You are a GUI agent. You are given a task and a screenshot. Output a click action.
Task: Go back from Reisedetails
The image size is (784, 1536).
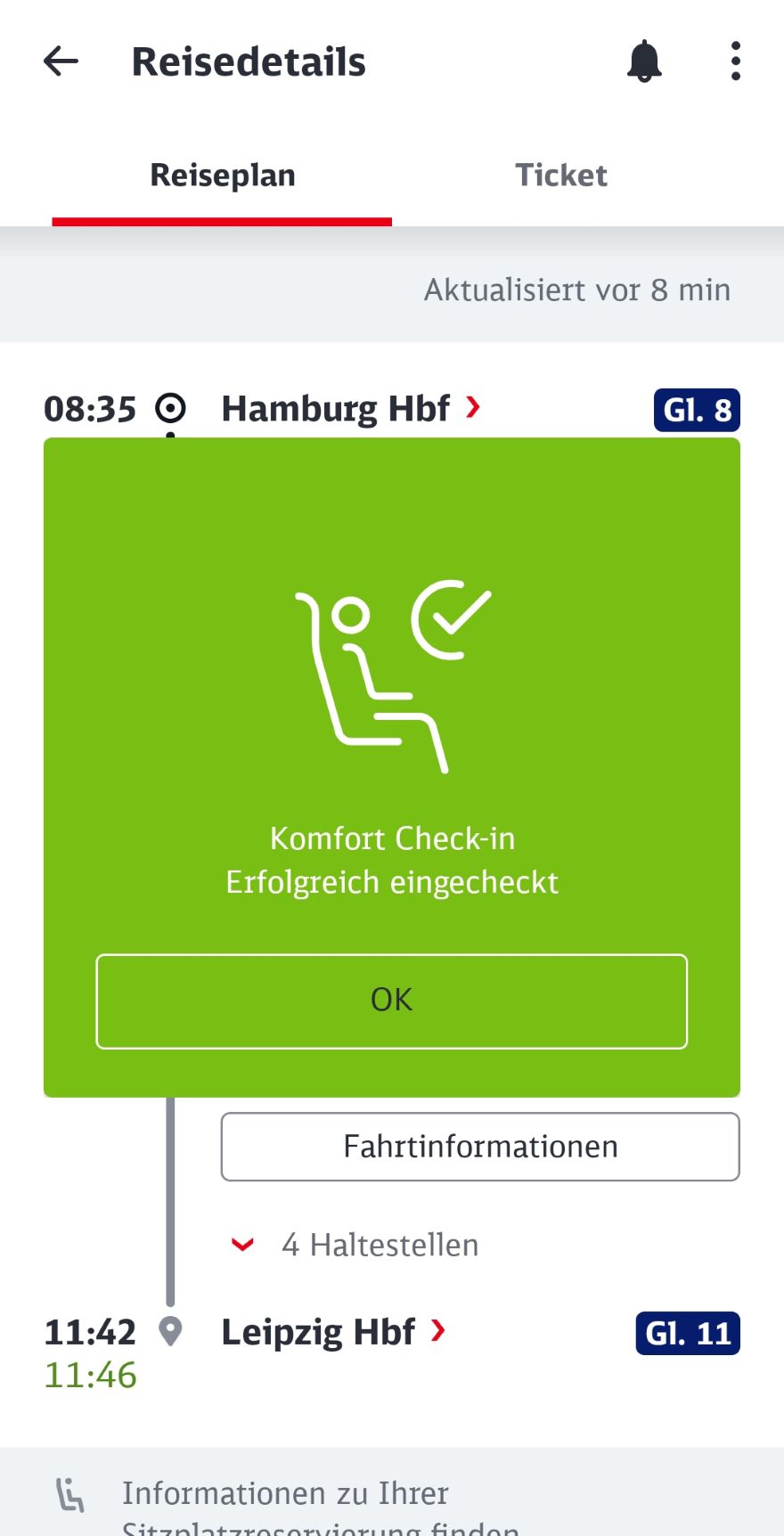(61, 61)
